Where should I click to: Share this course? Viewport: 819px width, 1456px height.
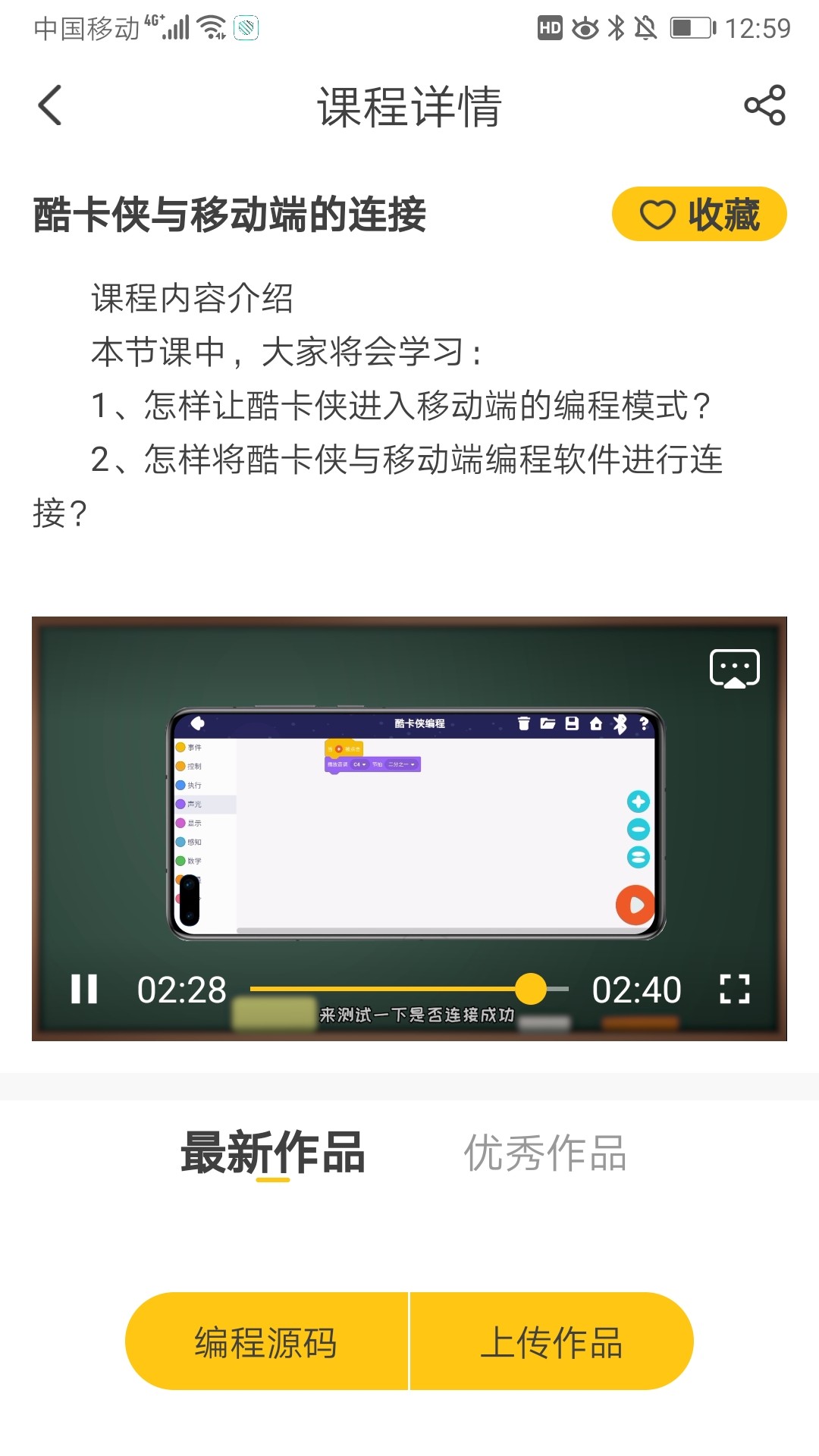[x=764, y=105]
